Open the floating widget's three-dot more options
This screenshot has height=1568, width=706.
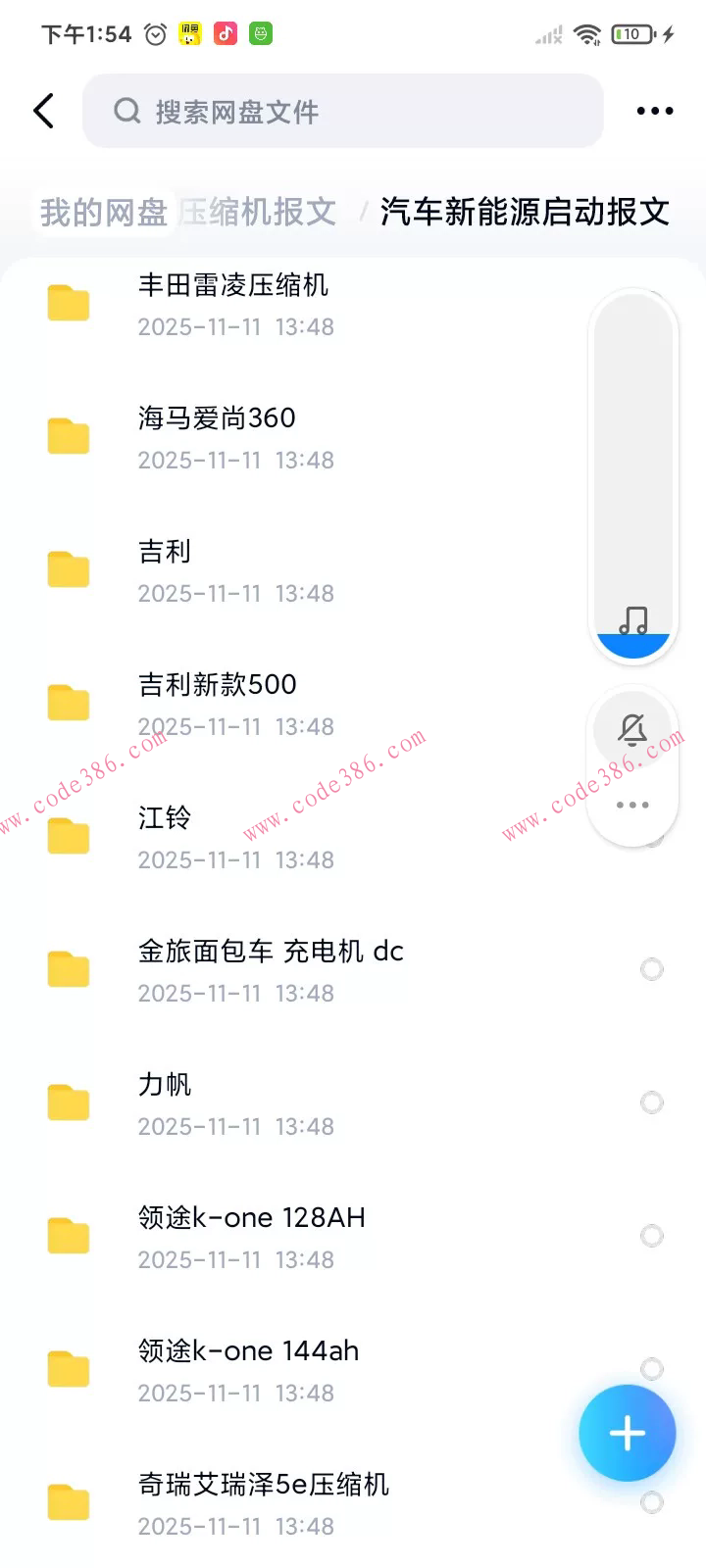coord(632,805)
